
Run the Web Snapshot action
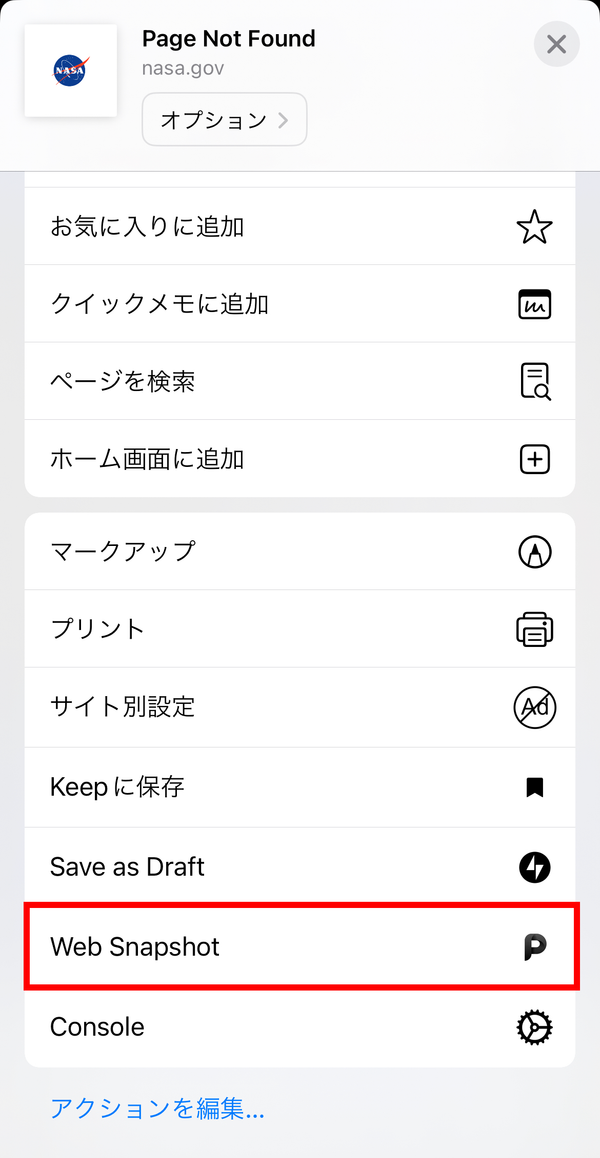[300, 947]
